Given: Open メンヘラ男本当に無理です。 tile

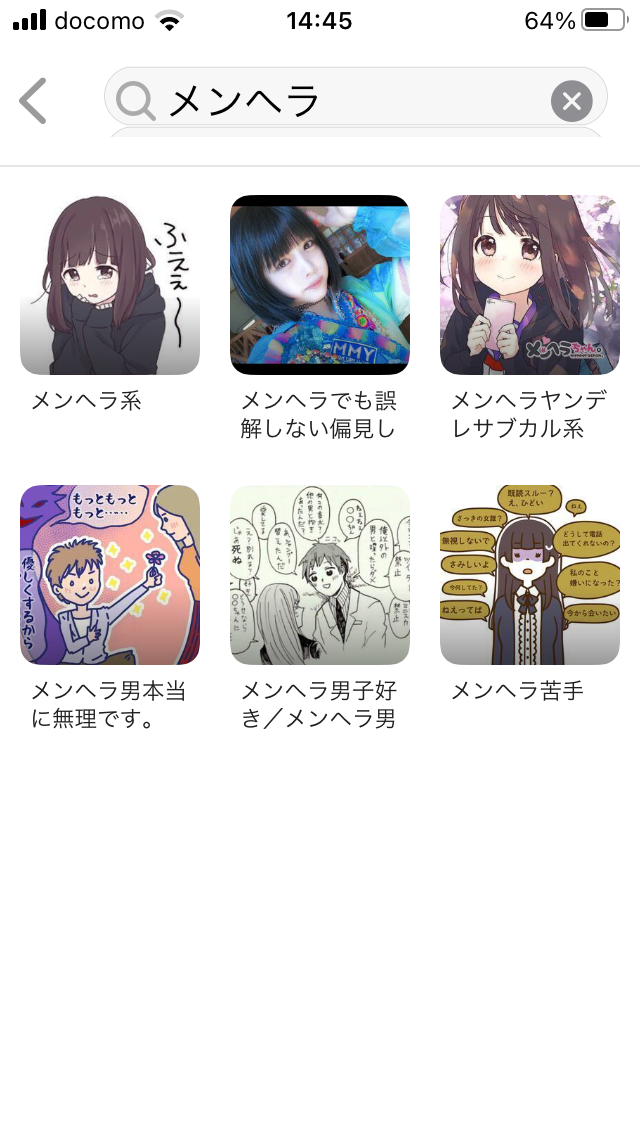Looking at the screenshot, I should (110, 575).
